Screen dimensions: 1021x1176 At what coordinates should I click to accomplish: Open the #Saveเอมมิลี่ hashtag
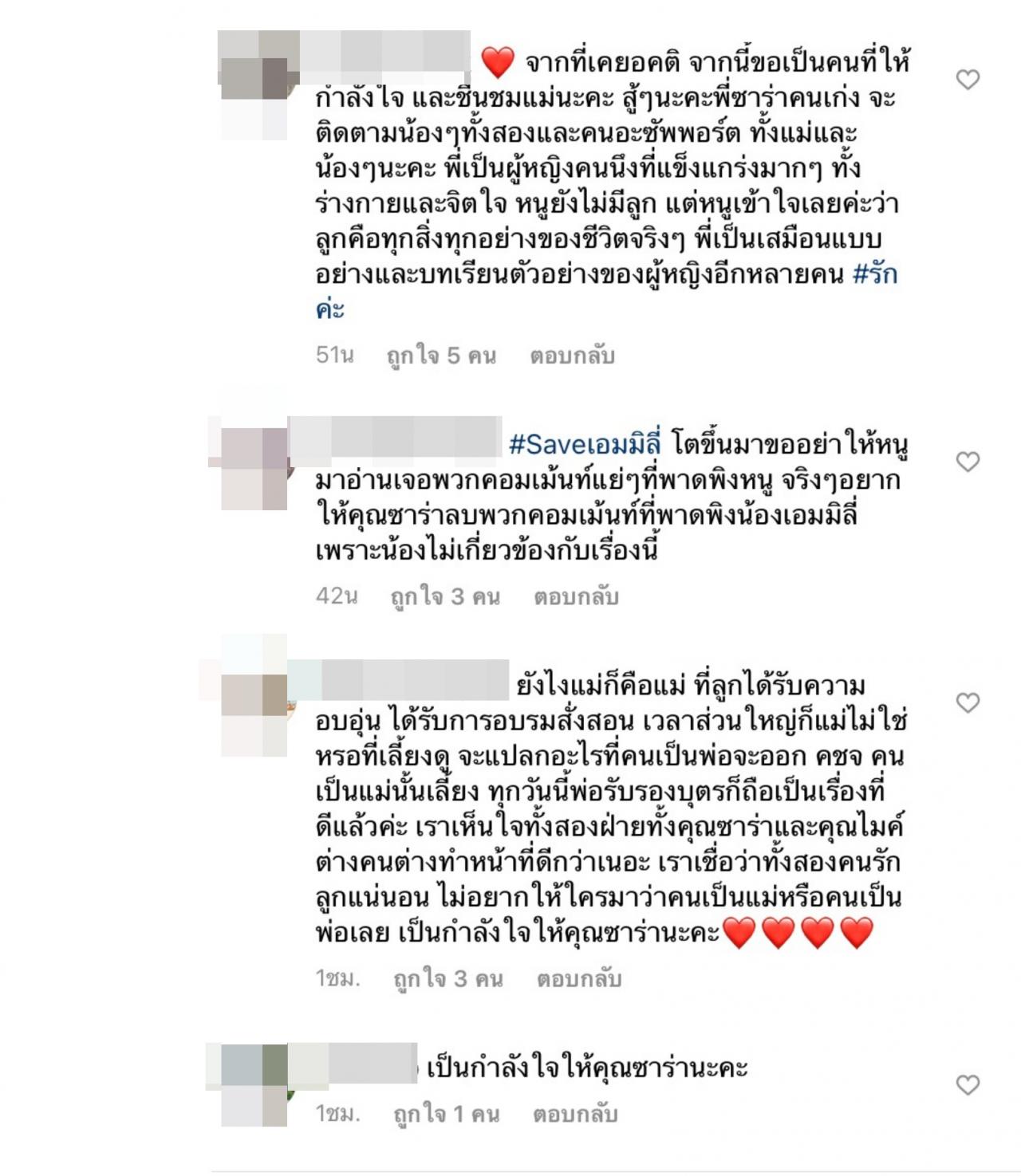(585, 444)
